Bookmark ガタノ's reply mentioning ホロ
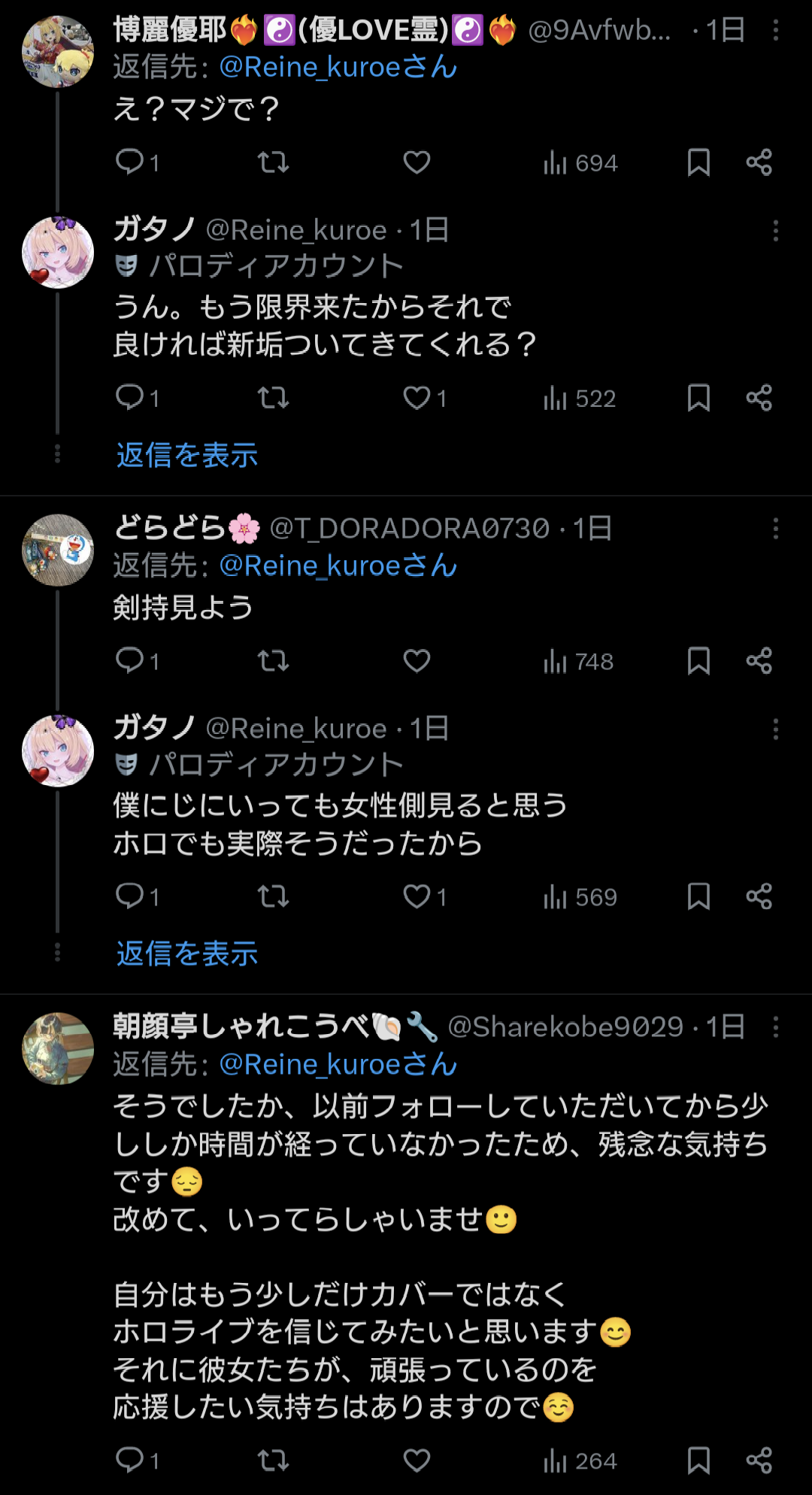812x1495 pixels. (x=698, y=896)
